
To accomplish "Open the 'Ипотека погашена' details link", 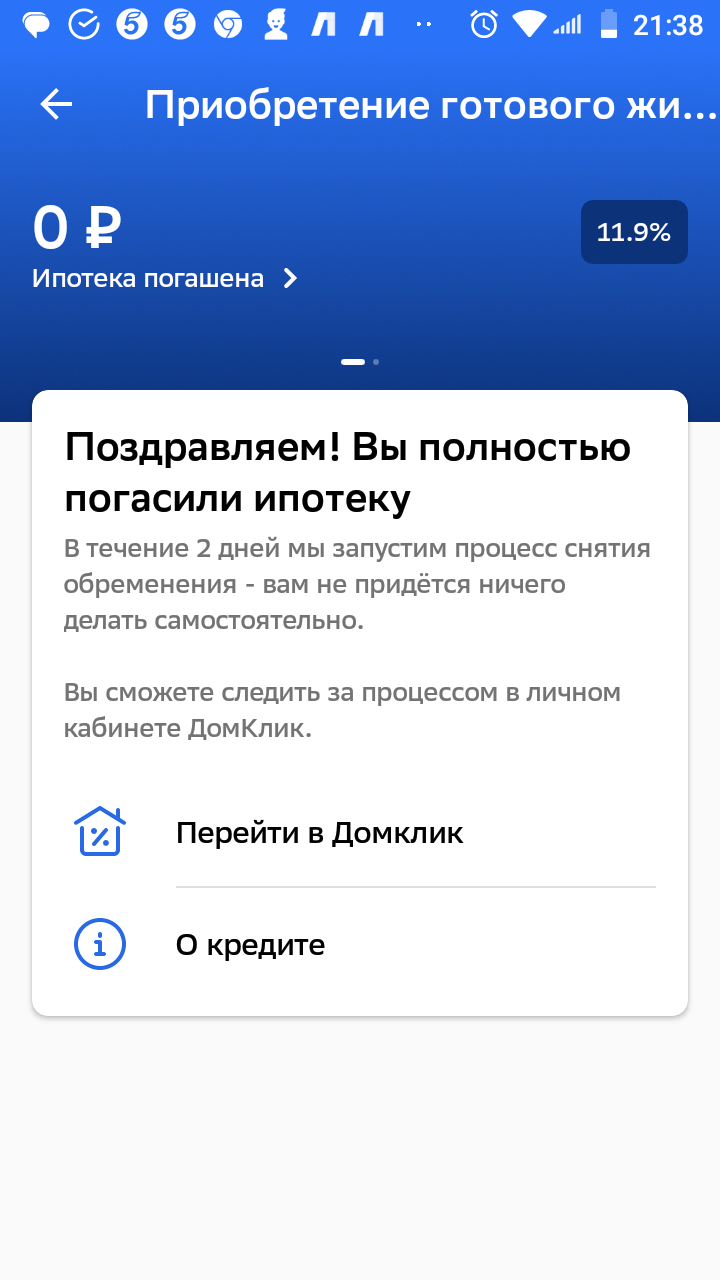I will point(165,278).
